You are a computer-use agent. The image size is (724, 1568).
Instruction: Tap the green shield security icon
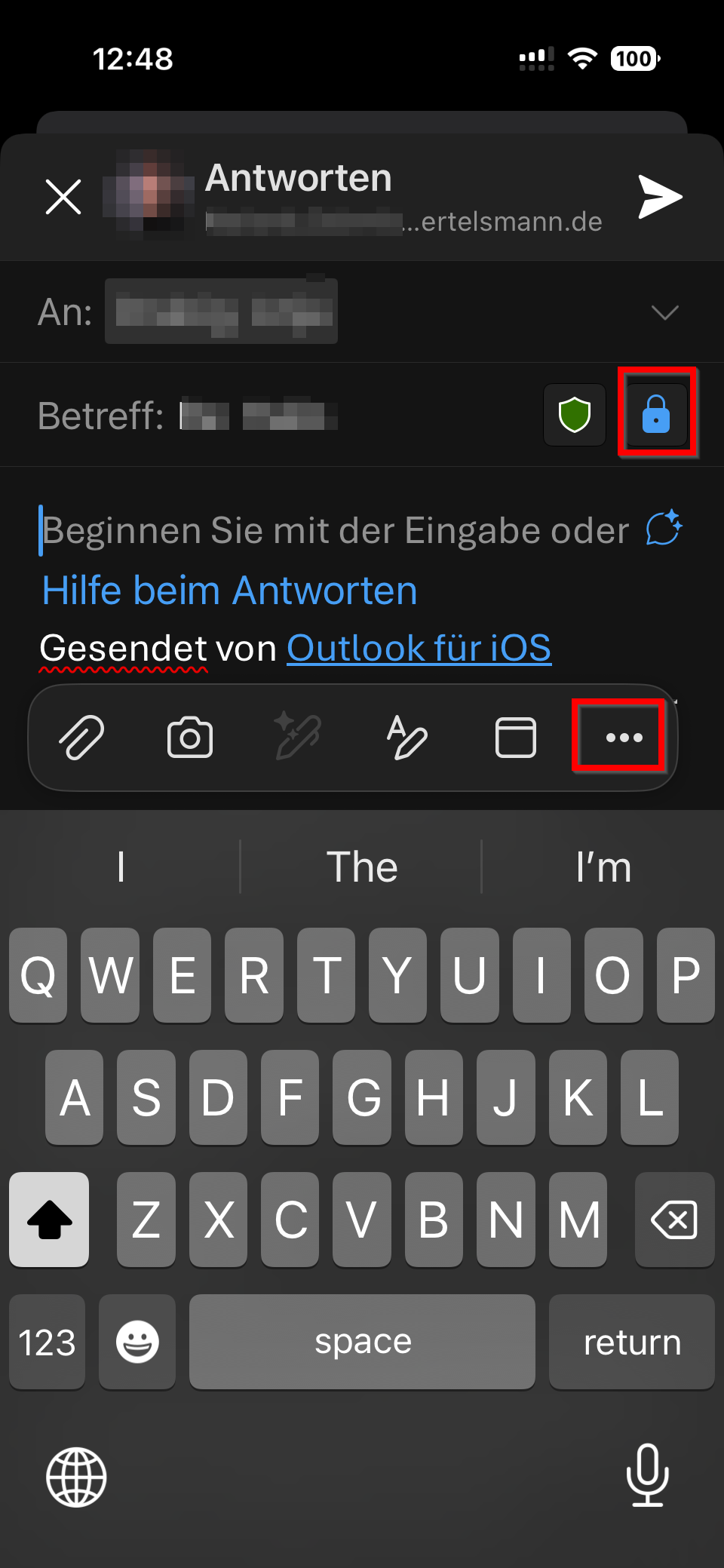click(x=575, y=415)
